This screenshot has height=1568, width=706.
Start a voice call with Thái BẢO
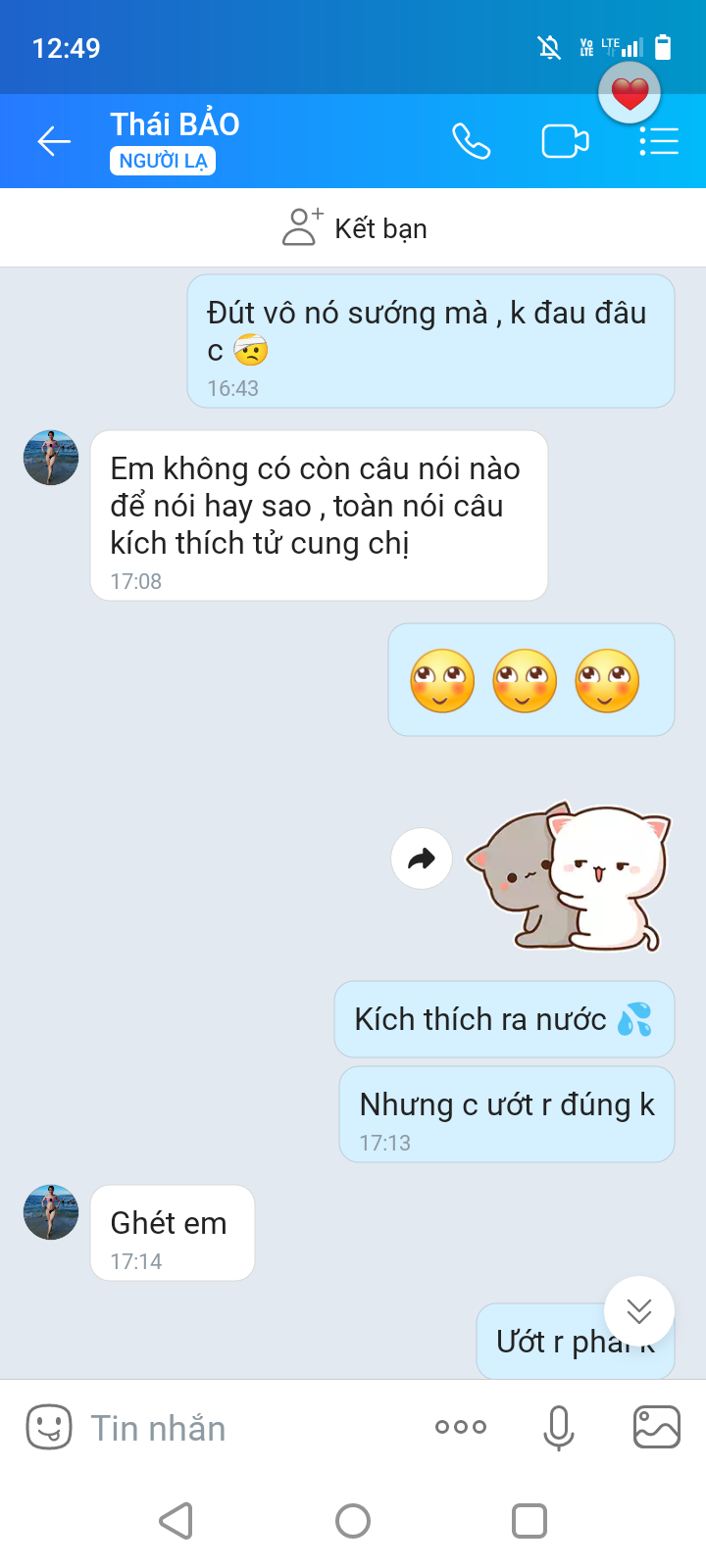point(471,142)
